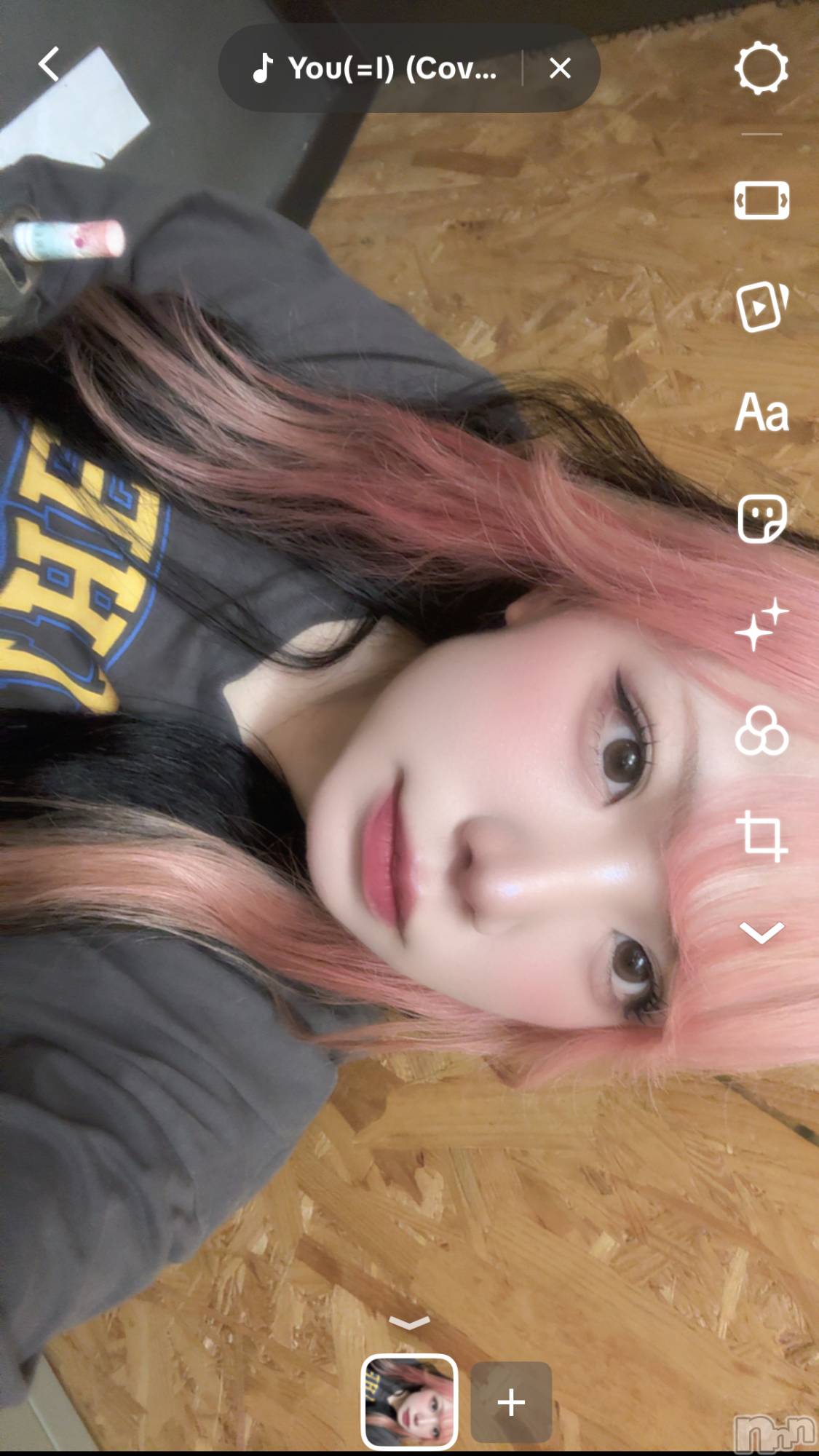The width and height of the screenshot is (819, 1456).
Task: Open the layout frame tool
Action: [x=761, y=200]
